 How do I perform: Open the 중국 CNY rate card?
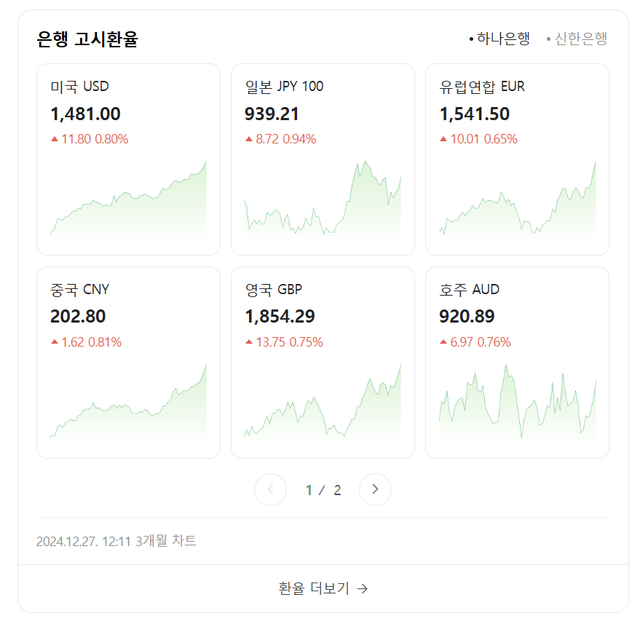pyautogui.click(x=128, y=362)
